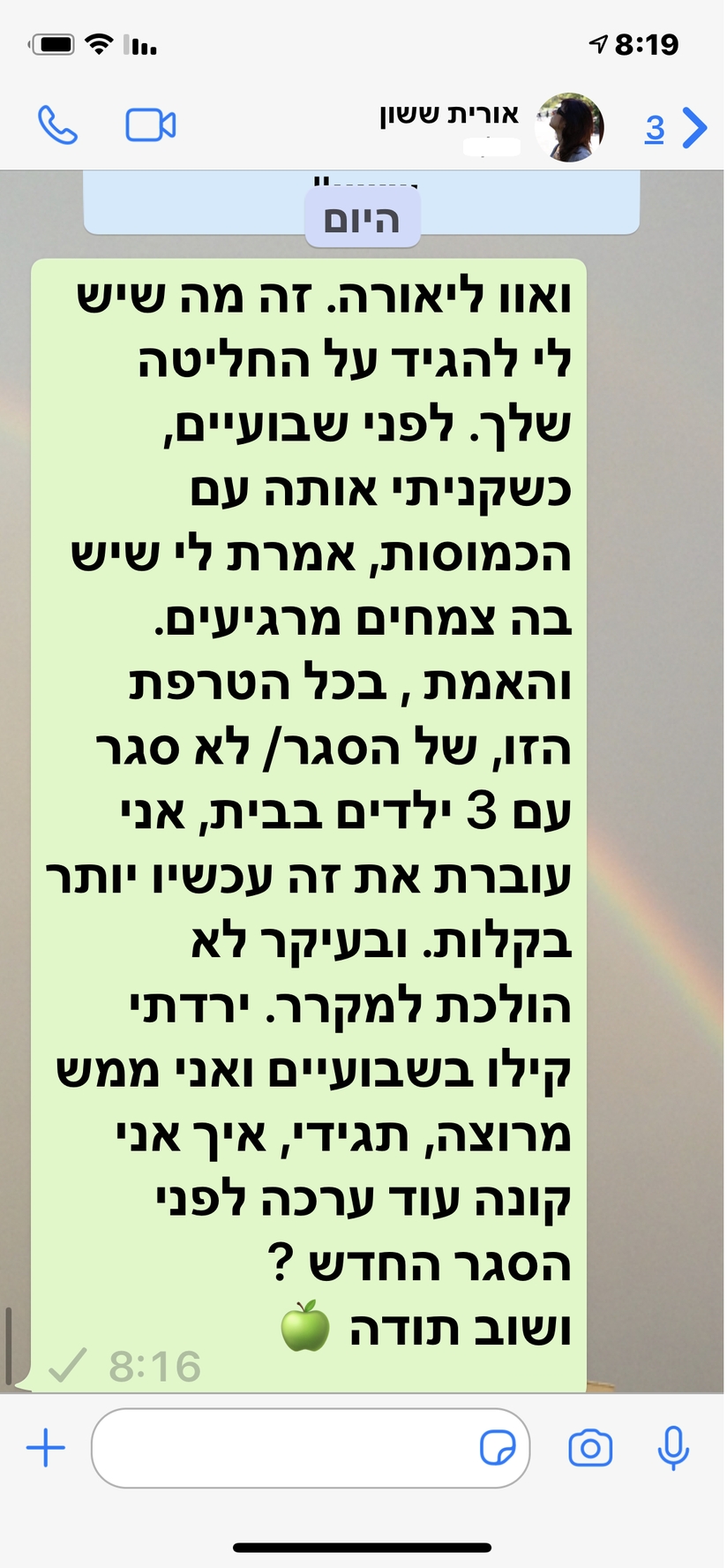Image resolution: width=727 pixels, height=1568 pixels.
Task: Record a voice message with the microphone
Action: [x=673, y=1448]
